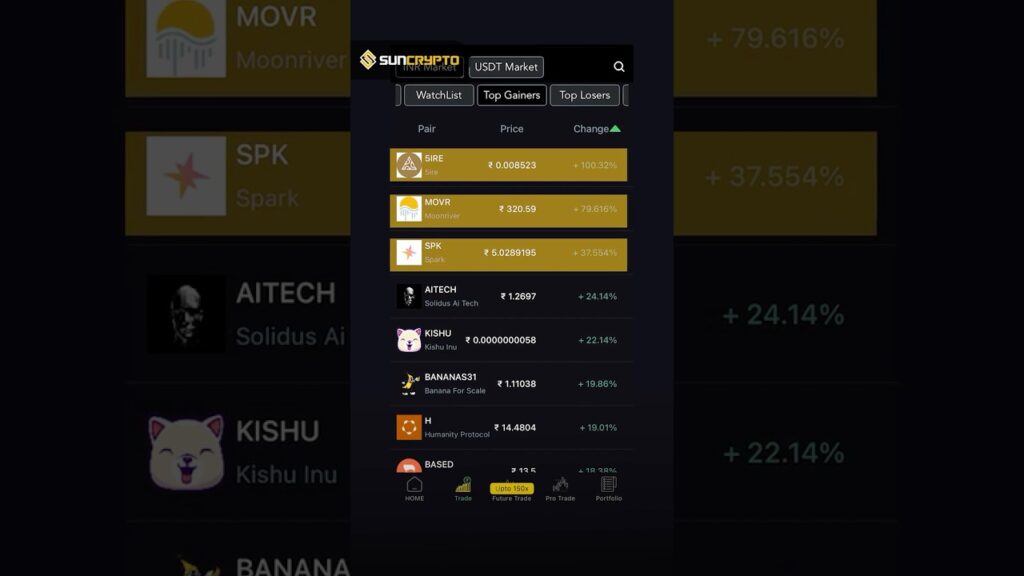Open the SPK Spark row

[x=508, y=253]
